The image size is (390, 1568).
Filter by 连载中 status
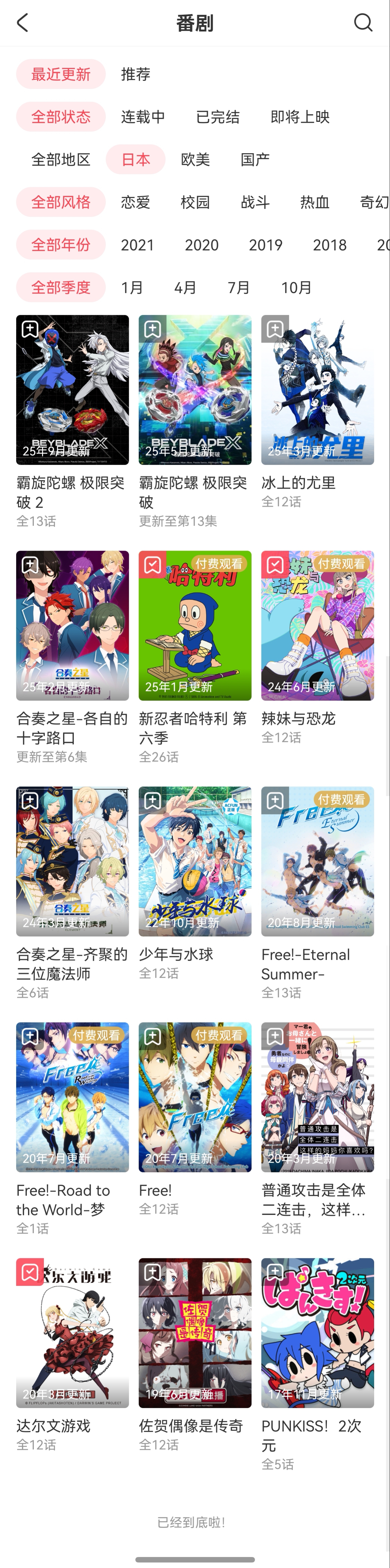(143, 117)
